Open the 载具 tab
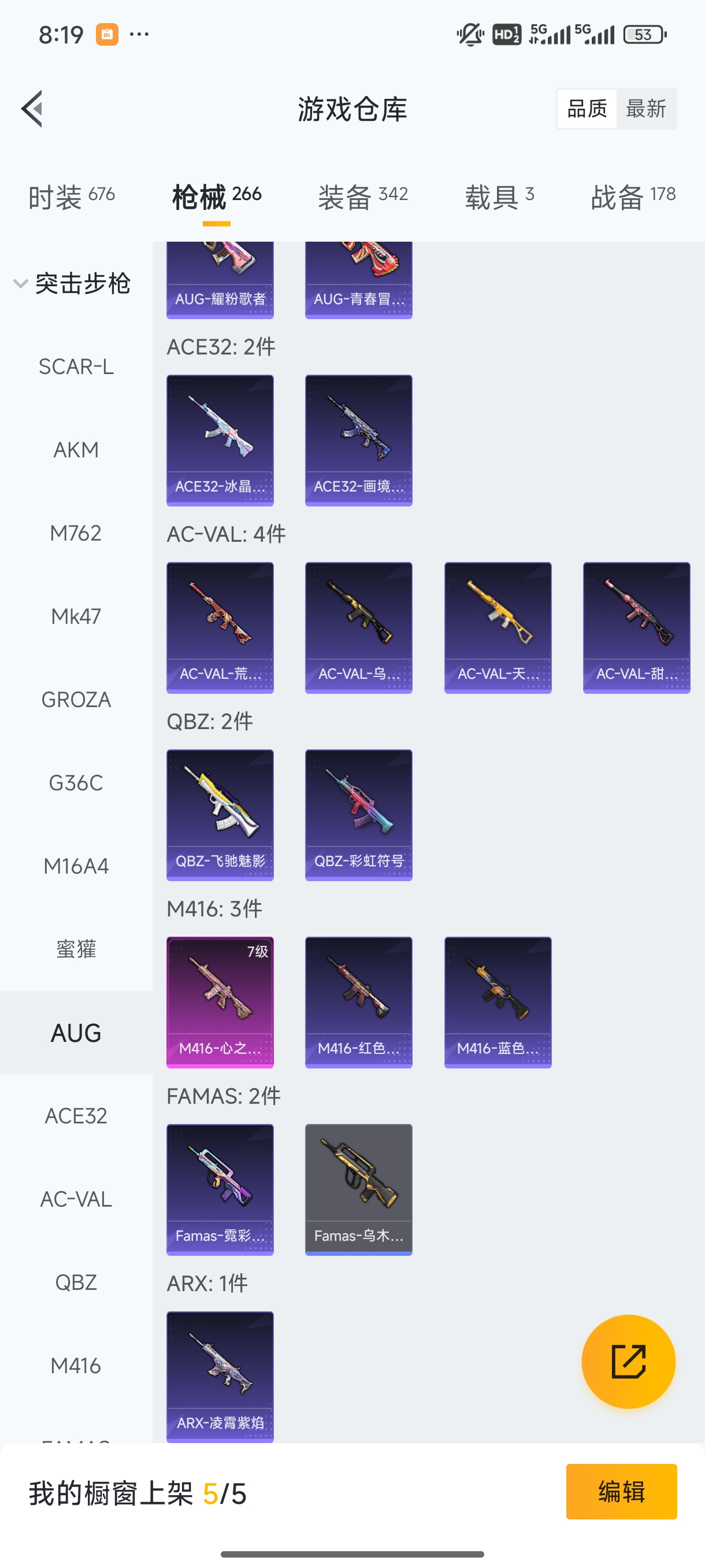Image resolution: width=705 pixels, height=1568 pixels. pos(499,197)
